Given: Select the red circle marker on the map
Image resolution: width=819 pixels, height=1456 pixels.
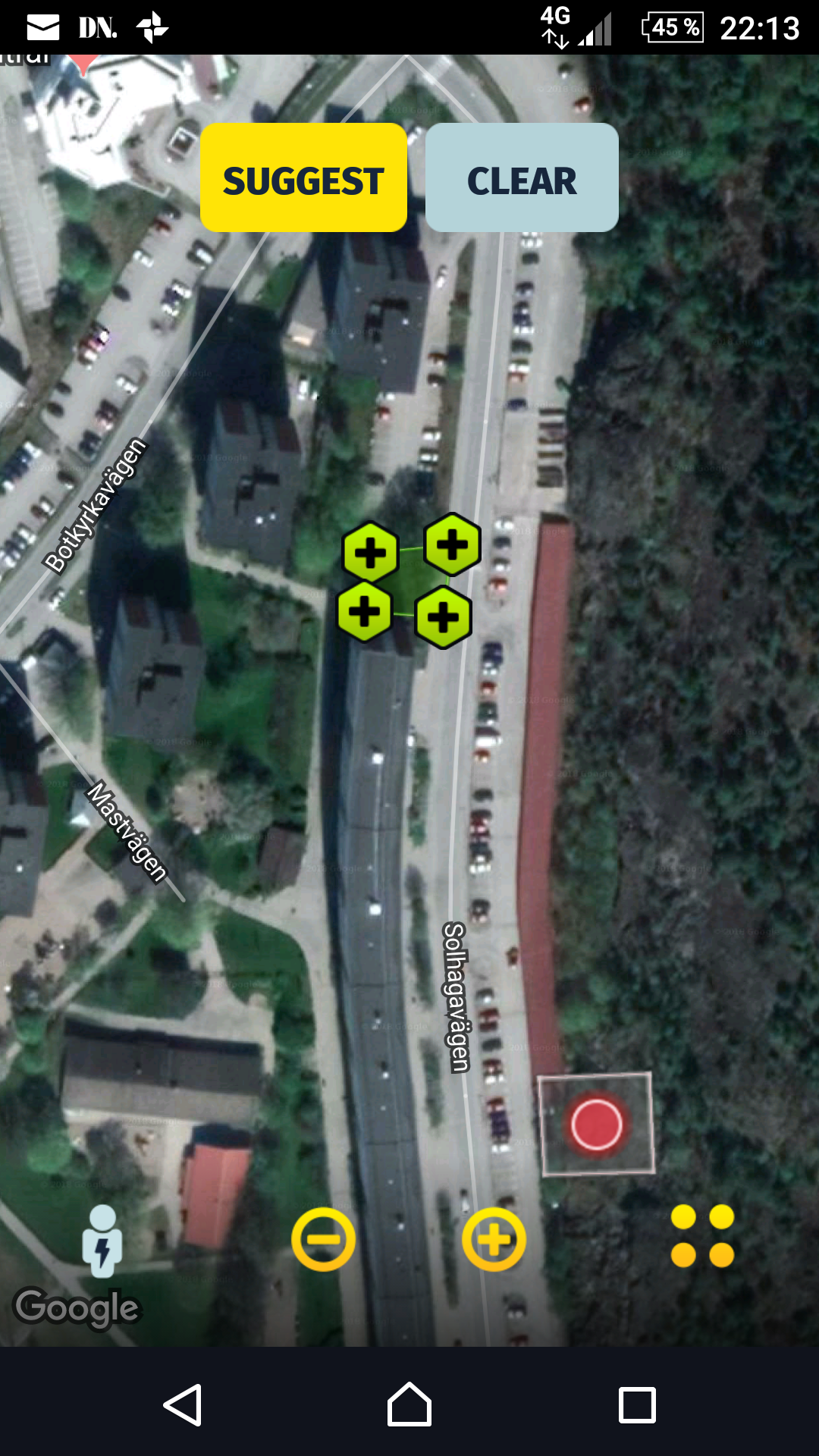Looking at the screenshot, I should [x=597, y=1125].
